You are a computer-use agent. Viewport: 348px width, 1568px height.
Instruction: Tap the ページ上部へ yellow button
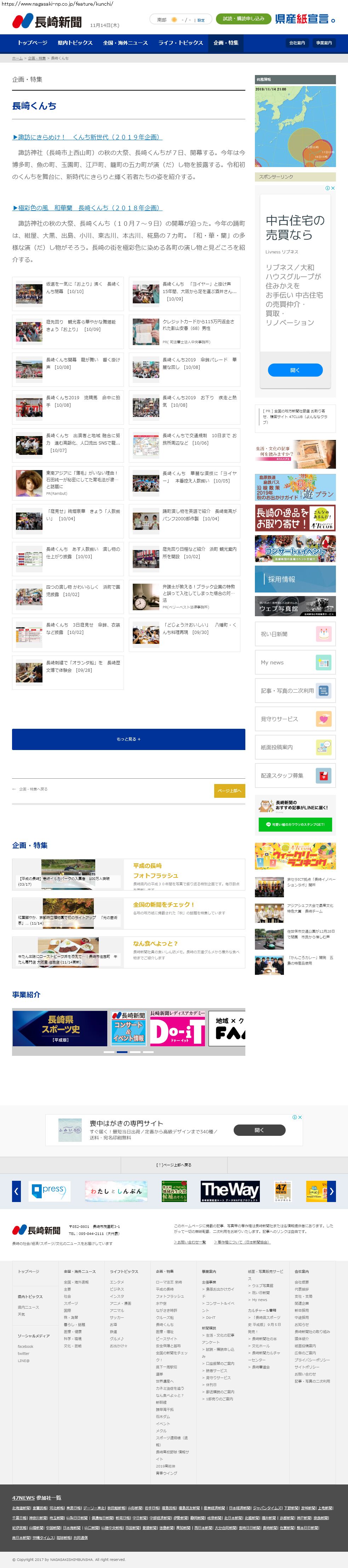[229, 790]
